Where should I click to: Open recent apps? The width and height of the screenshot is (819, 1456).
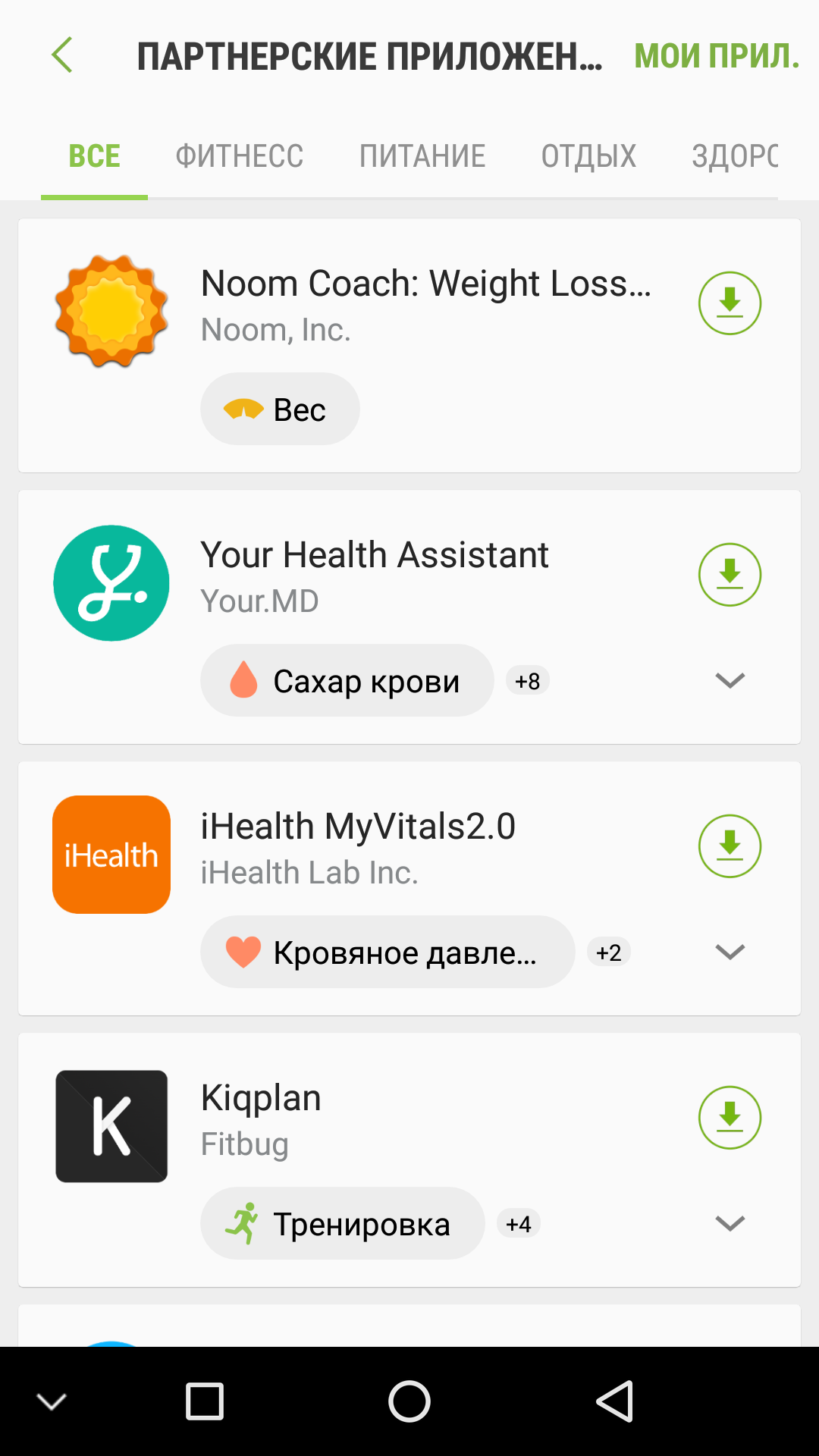click(x=205, y=1401)
